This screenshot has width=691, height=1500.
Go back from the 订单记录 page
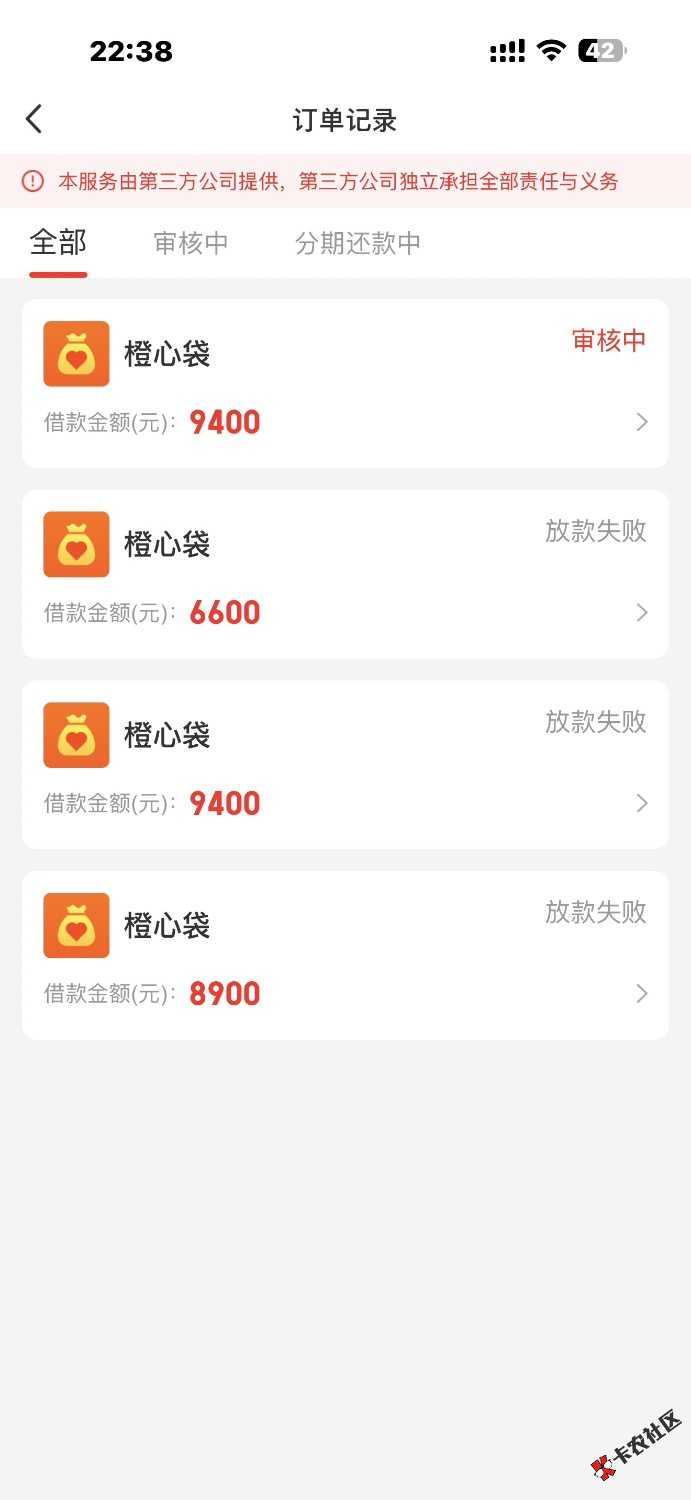click(34, 120)
